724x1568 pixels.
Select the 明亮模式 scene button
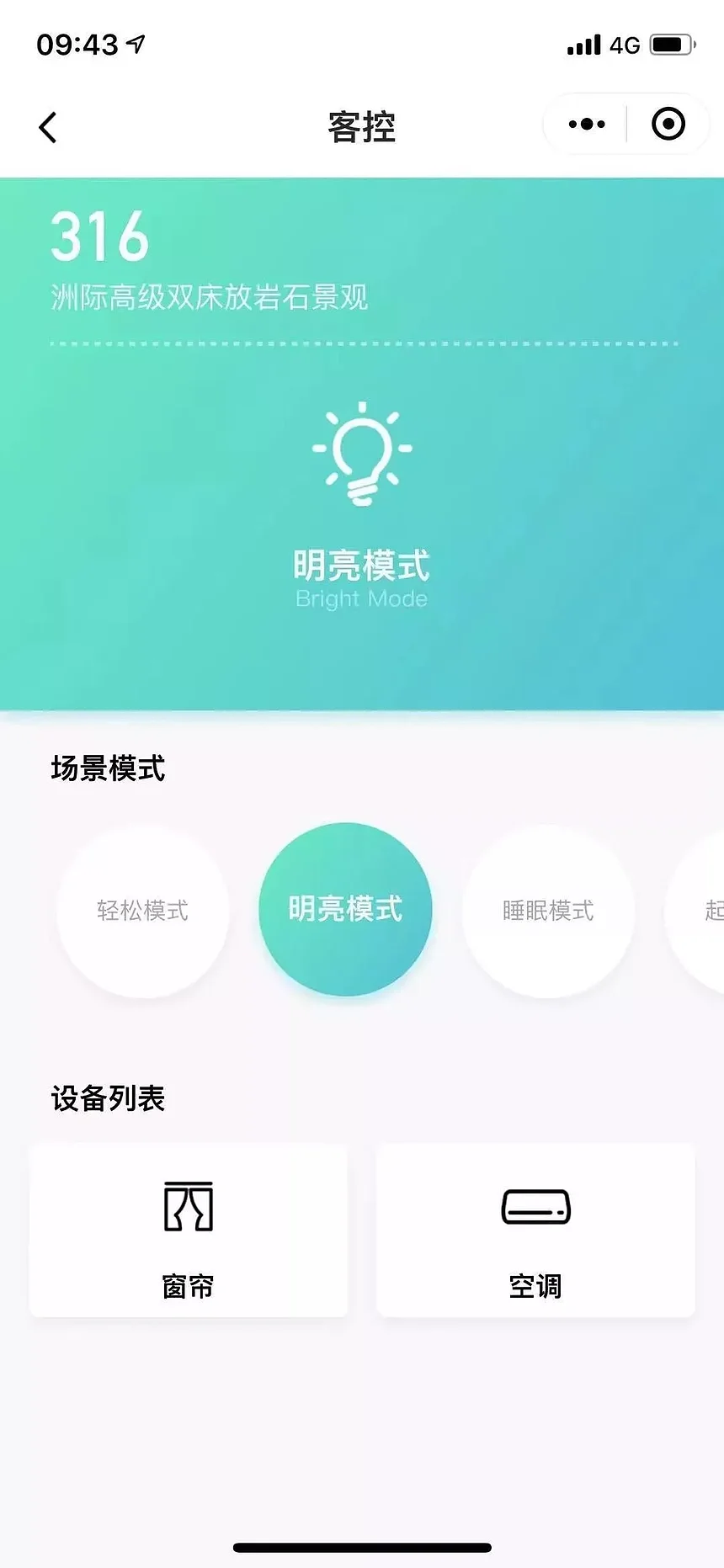tap(345, 909)
